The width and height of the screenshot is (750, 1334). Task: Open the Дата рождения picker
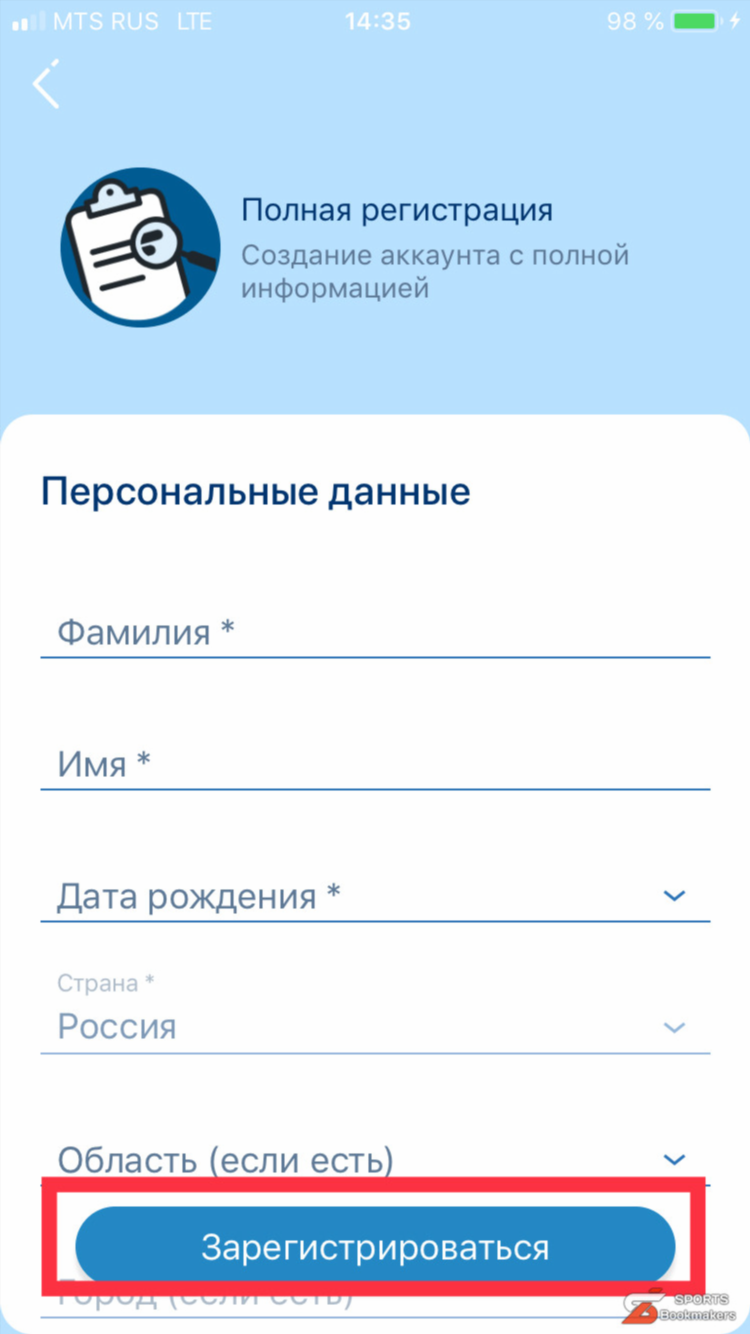click(375, 896)
